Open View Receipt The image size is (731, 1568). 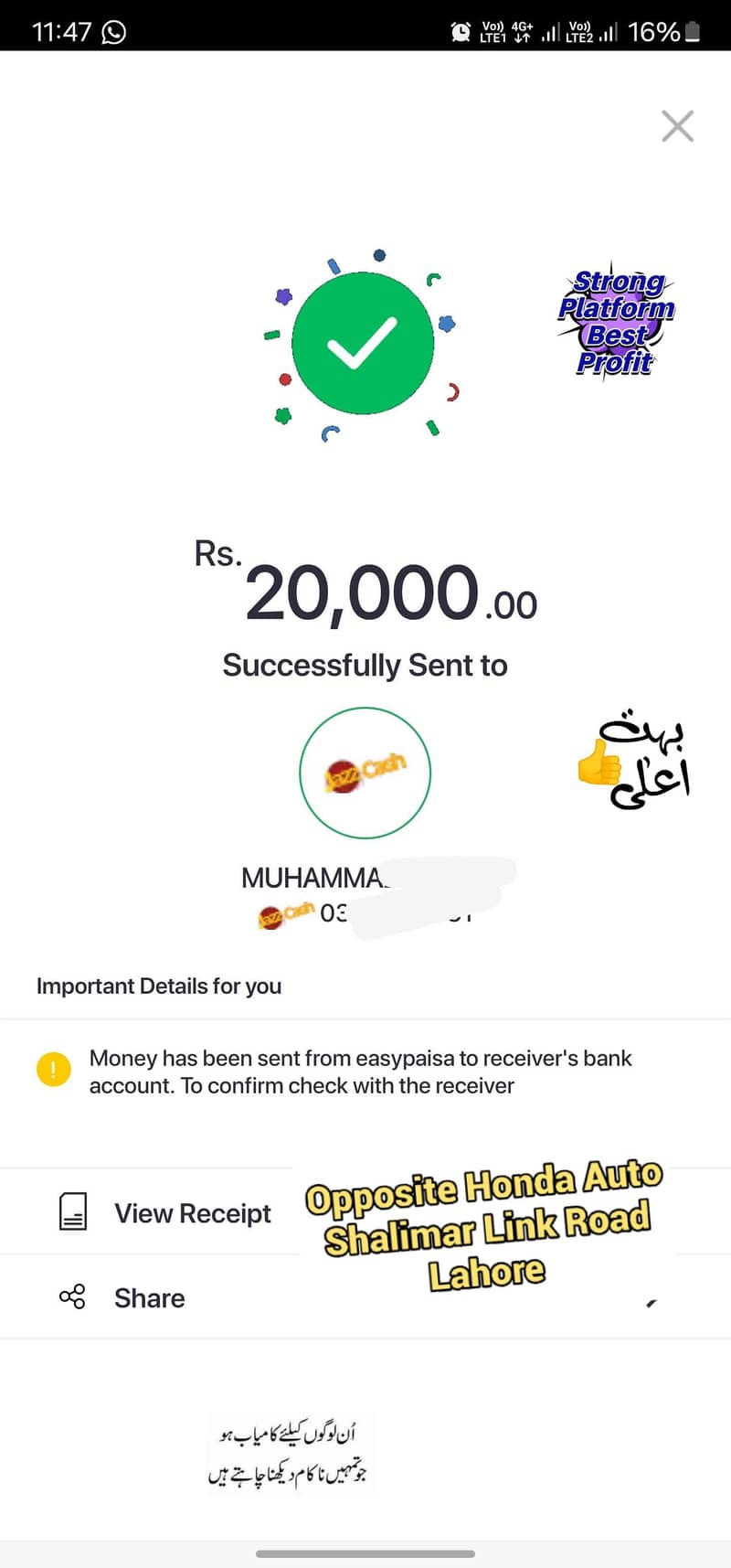click(365, 1212)
